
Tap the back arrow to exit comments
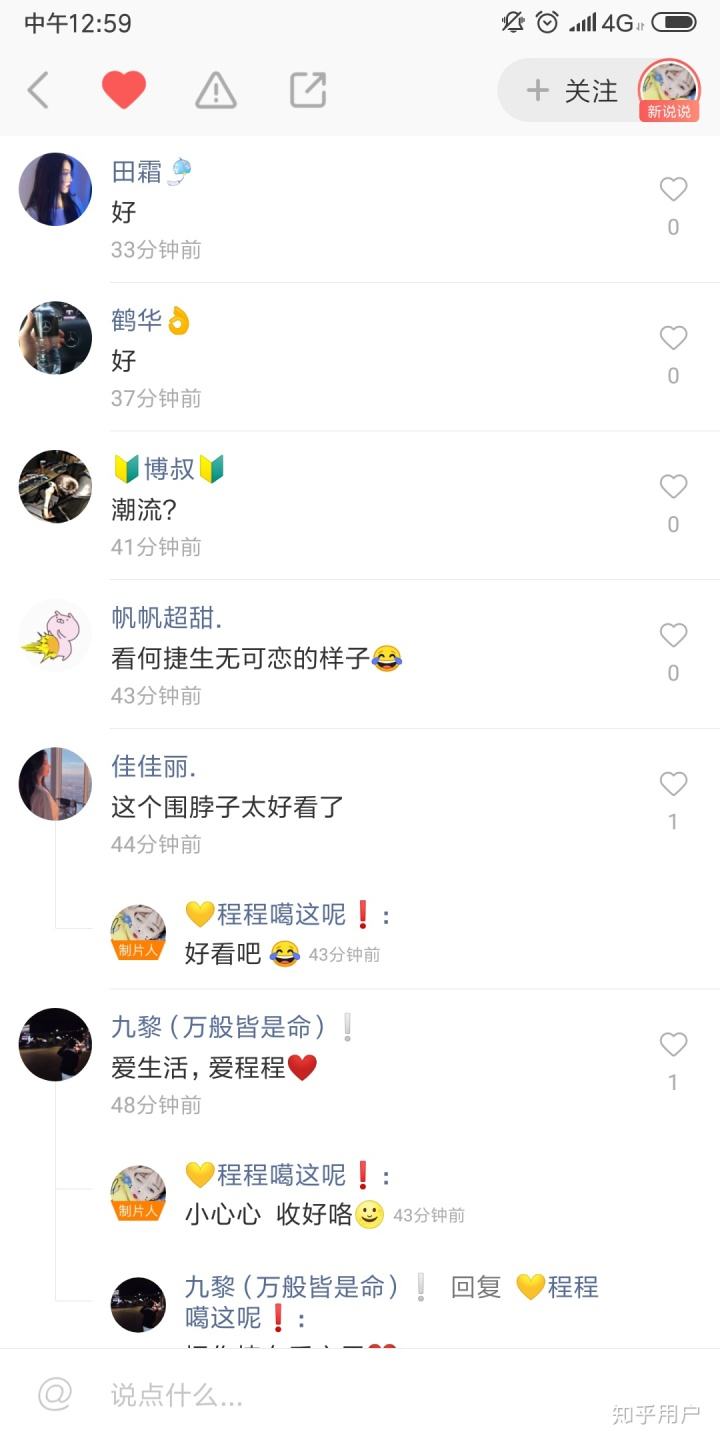coord(39,89)
